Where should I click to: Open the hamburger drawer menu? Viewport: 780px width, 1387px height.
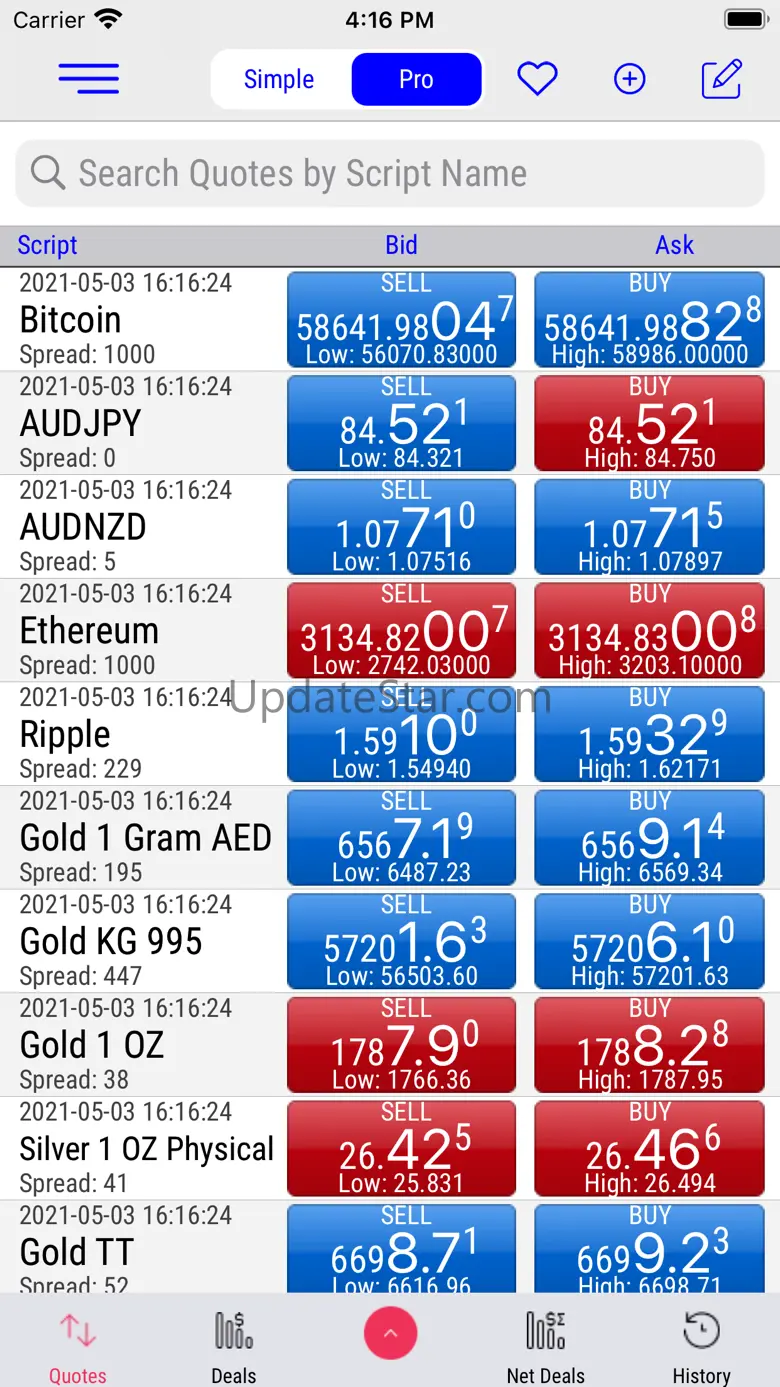(x=88, y=79)
